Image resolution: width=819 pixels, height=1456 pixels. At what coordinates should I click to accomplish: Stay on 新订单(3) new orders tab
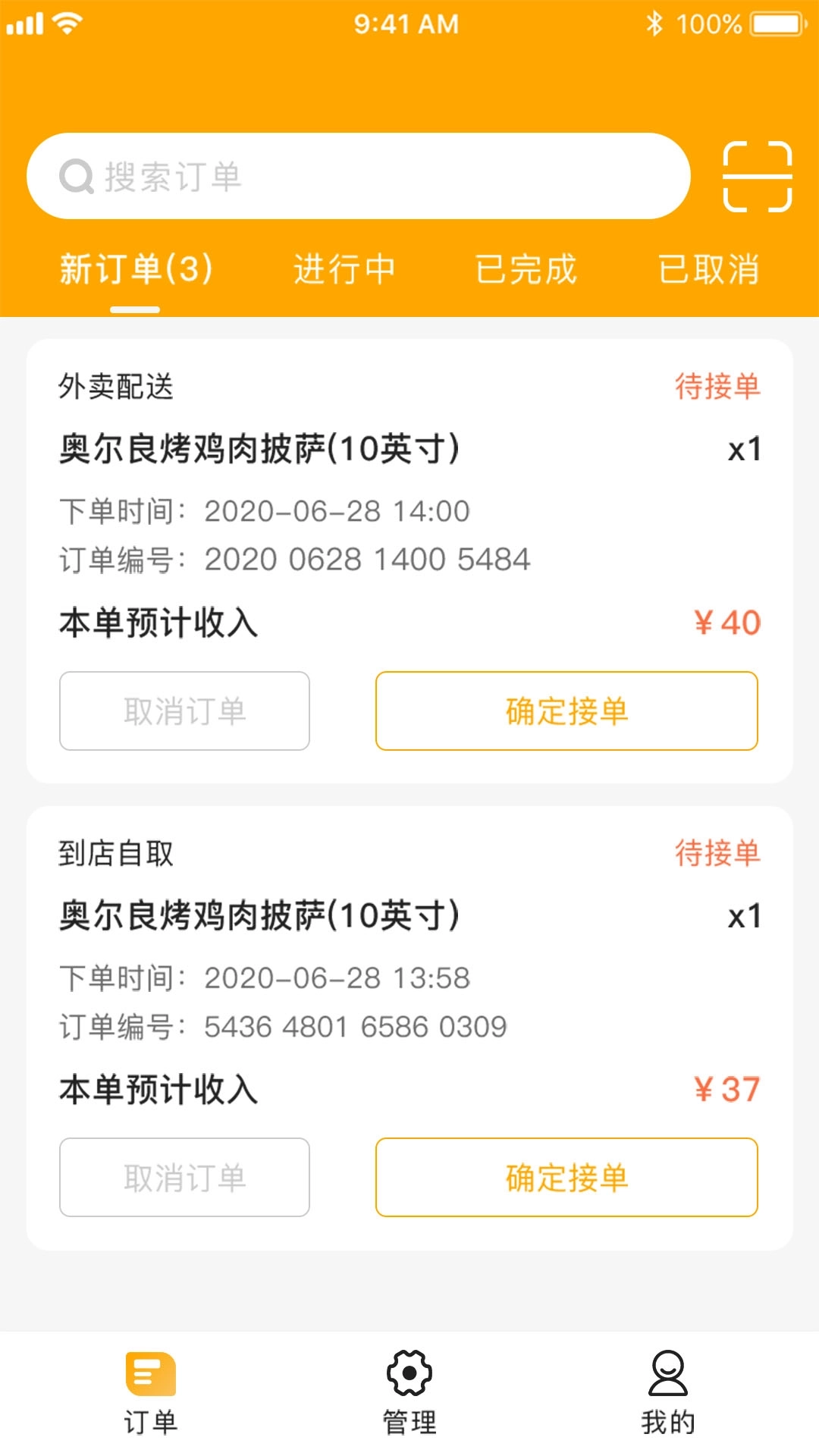[x=135, y=271]
